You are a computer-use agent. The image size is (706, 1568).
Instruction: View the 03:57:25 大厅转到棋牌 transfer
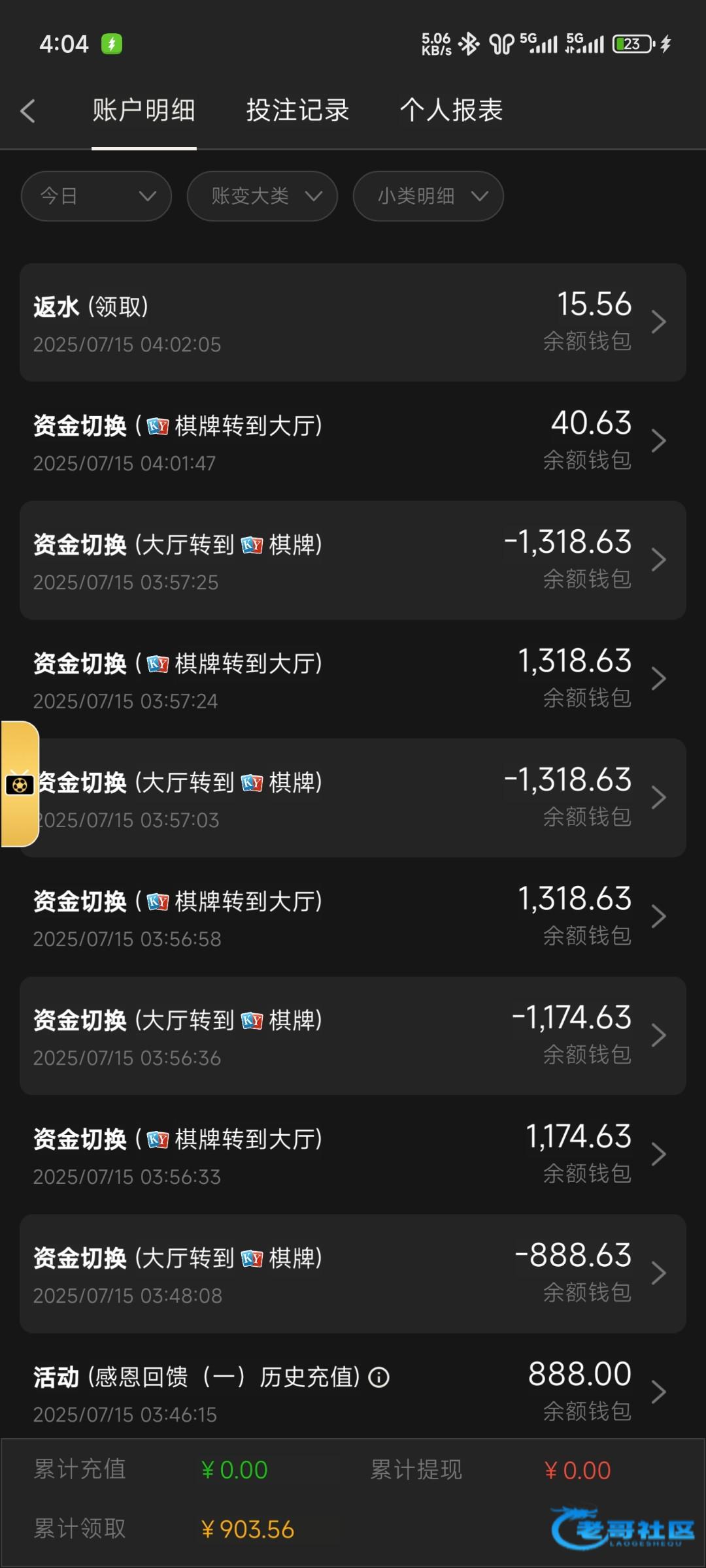(353, 561)
